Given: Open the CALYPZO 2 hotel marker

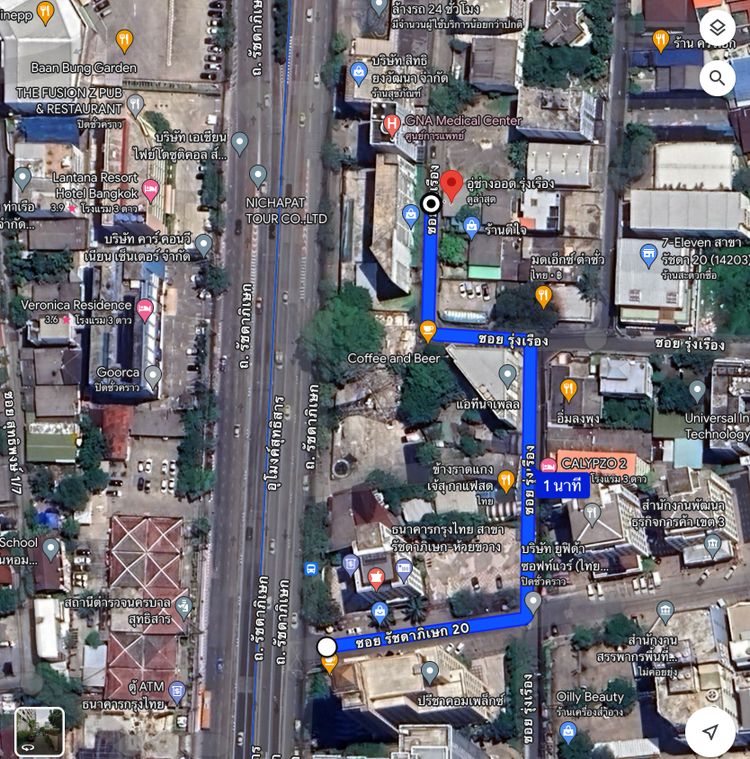Looking at the screenshot, I should pyautogui.click(x=548, y=465).
